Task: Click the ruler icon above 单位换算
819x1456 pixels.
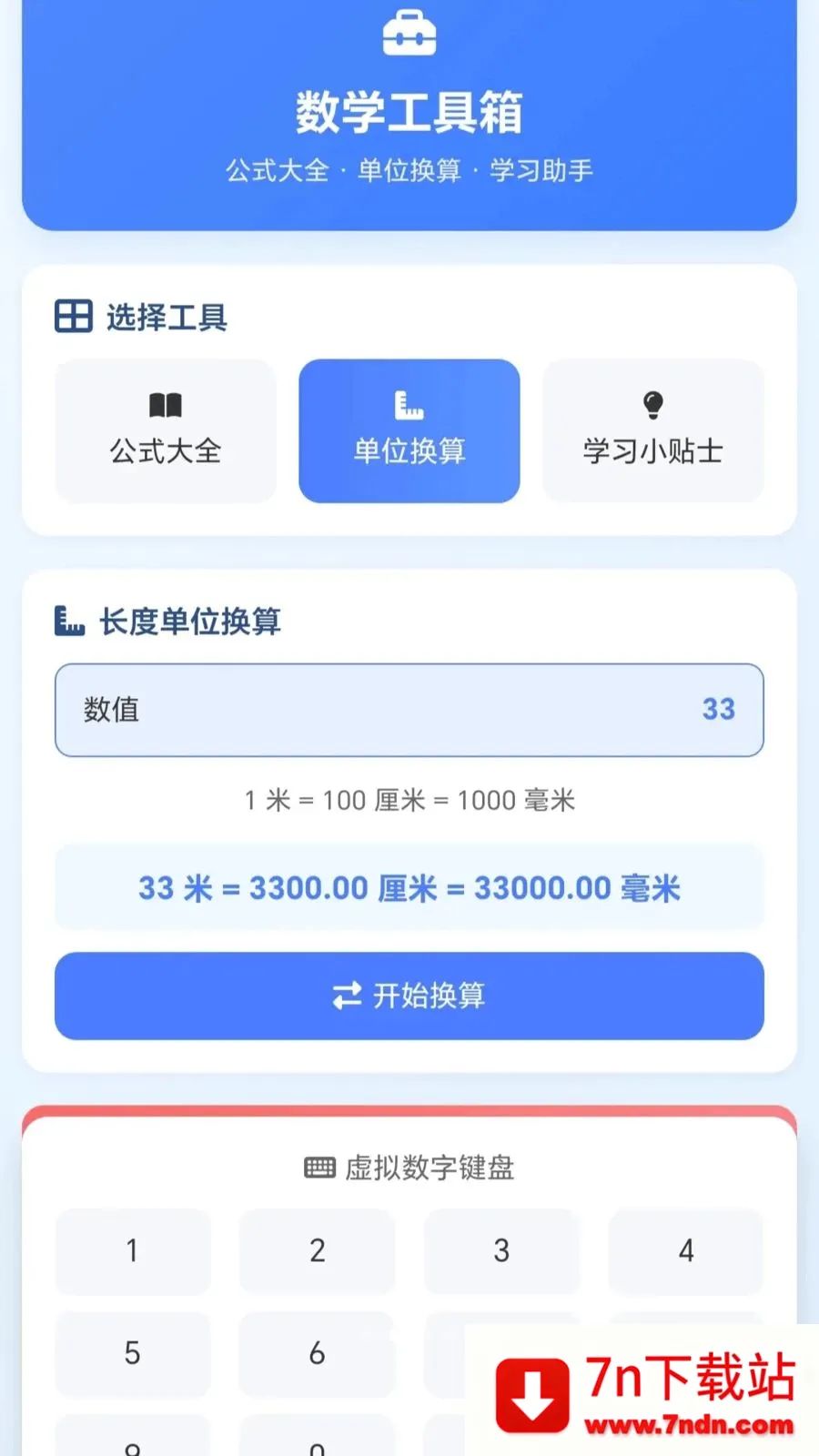Action: click(x=408, y=405)
